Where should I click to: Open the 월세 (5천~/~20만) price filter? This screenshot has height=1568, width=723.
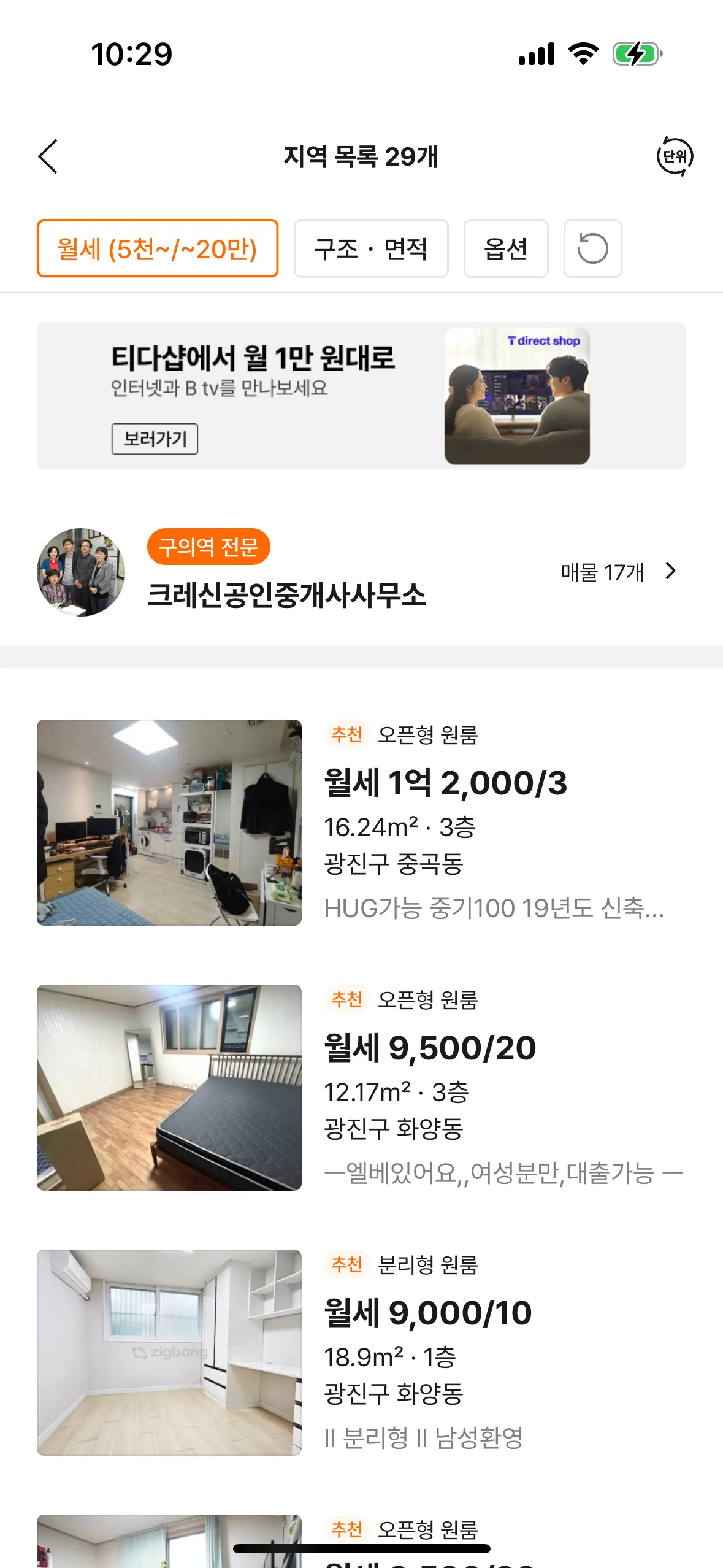click(158, 248)
